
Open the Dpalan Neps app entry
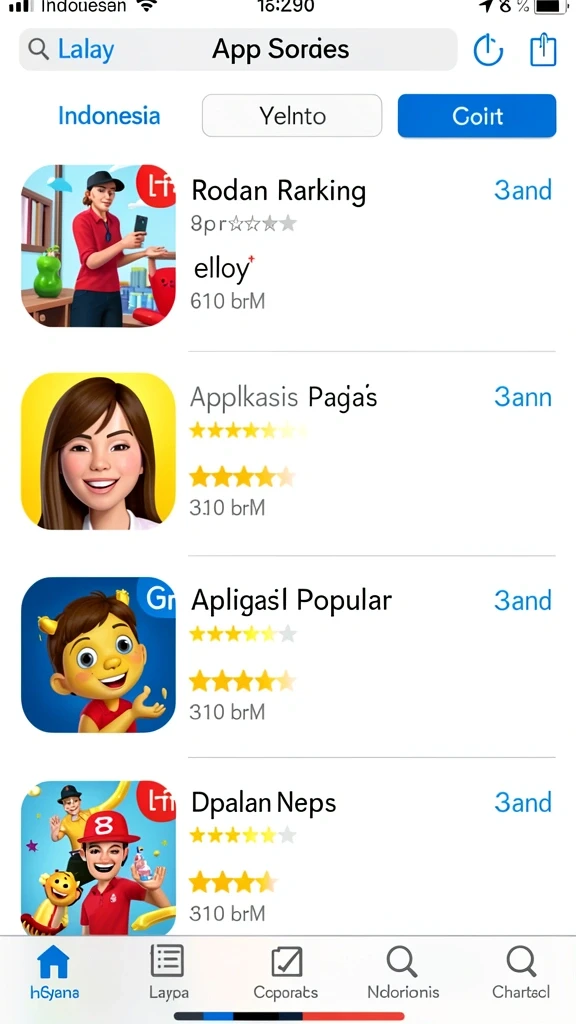pyautogui.click(x=288, y=858)
